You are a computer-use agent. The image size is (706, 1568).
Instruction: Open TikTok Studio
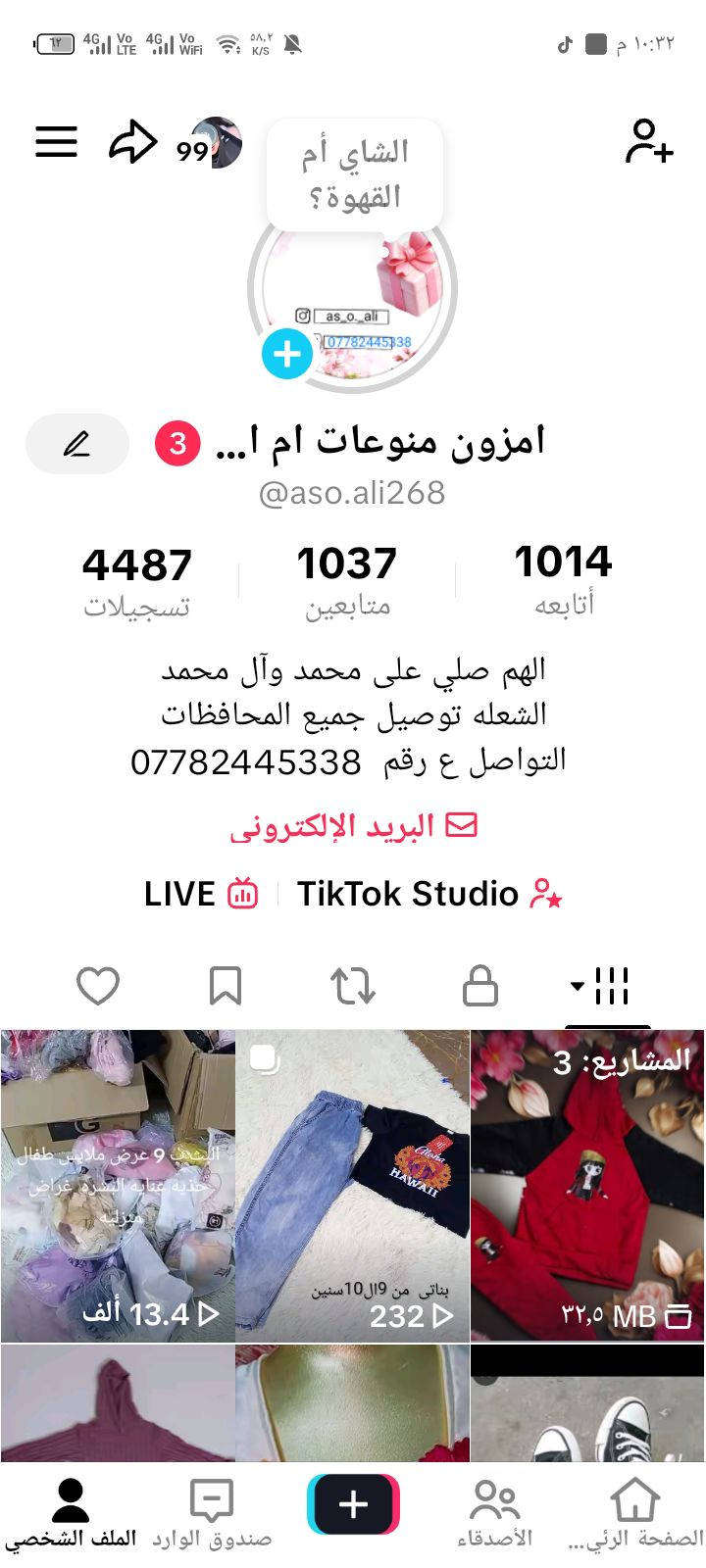(429, 894)
